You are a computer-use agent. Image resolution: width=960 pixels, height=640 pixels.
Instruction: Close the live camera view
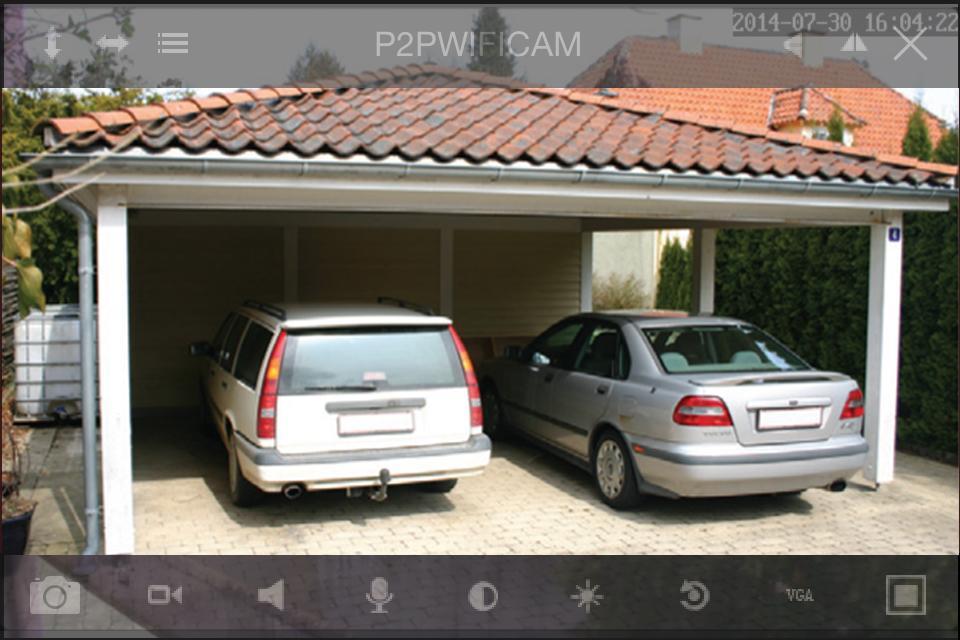(x=909, y=44)
